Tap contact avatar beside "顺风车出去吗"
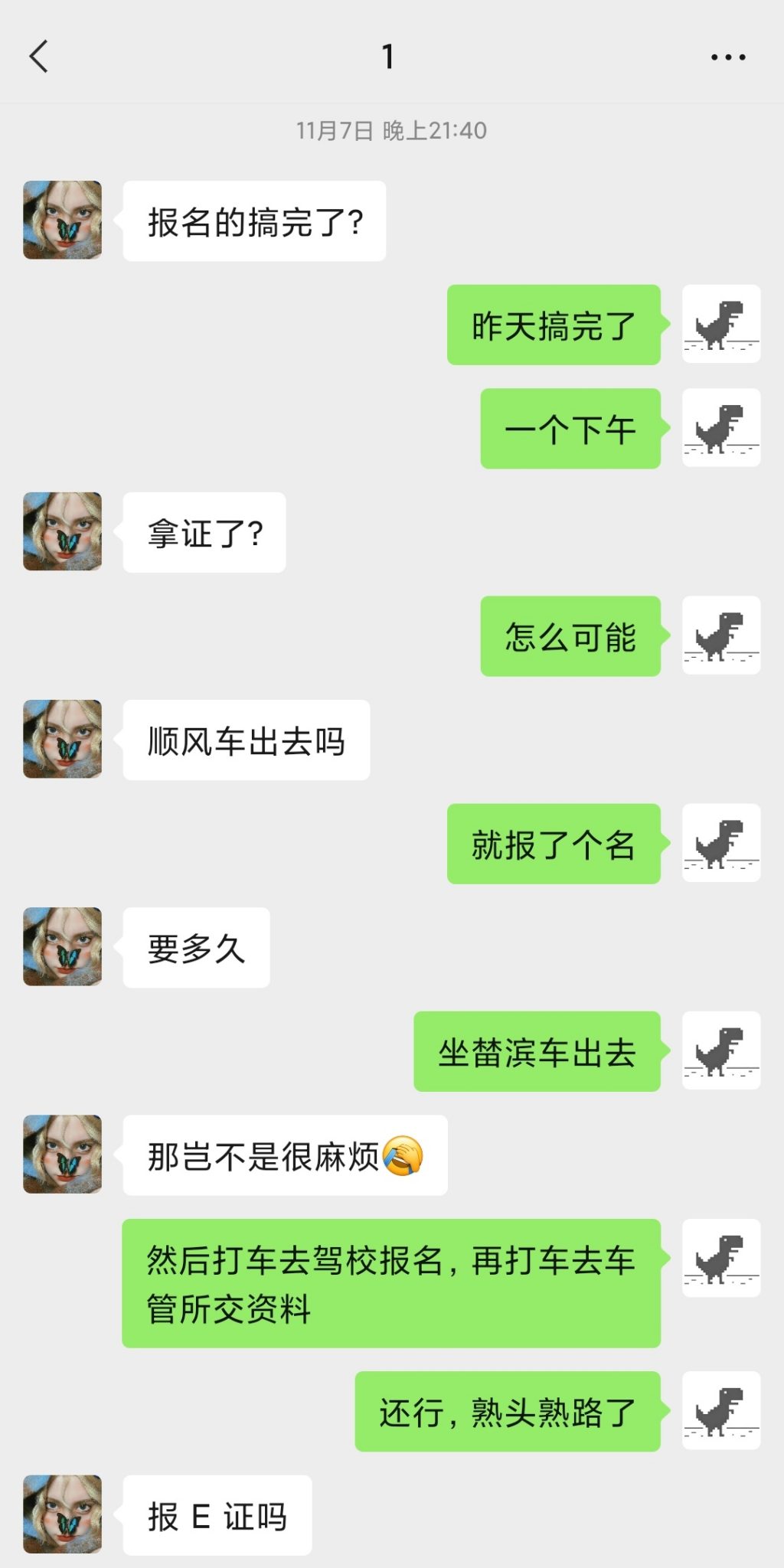This screenshot has width=784, height=1568. (x=63, y=739)
